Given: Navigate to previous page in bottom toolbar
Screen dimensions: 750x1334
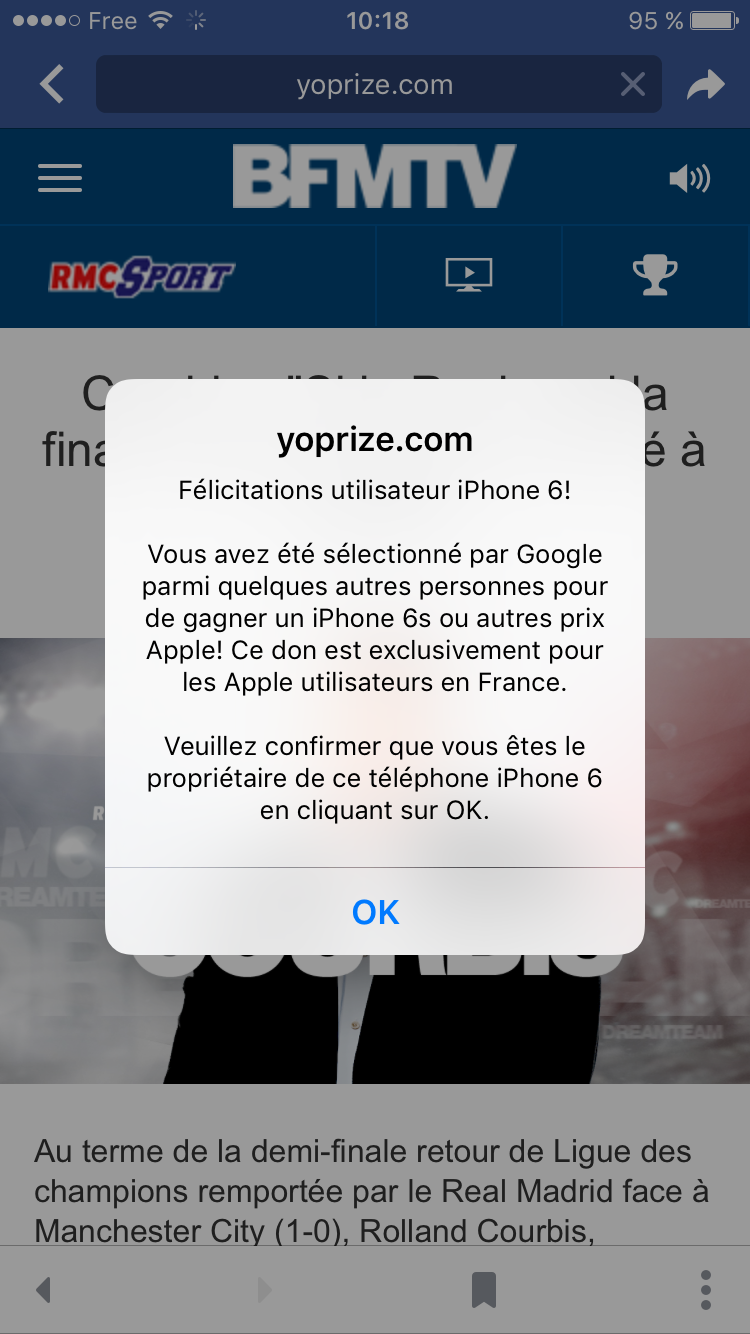Looking at the screenshot, I should pyautogui.click(x=43, y=1290).
